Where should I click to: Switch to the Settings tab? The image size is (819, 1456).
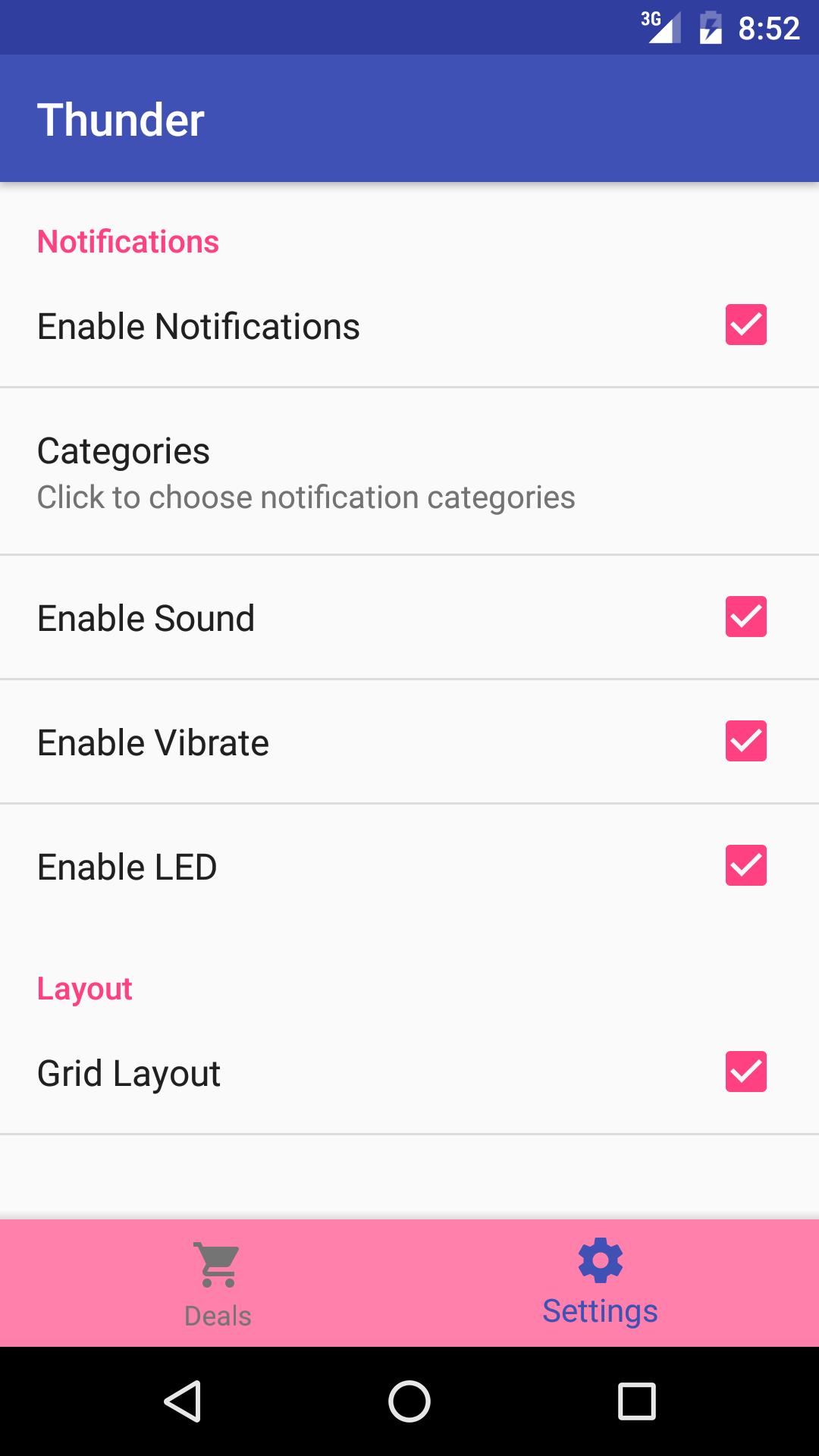[599, 1282]
